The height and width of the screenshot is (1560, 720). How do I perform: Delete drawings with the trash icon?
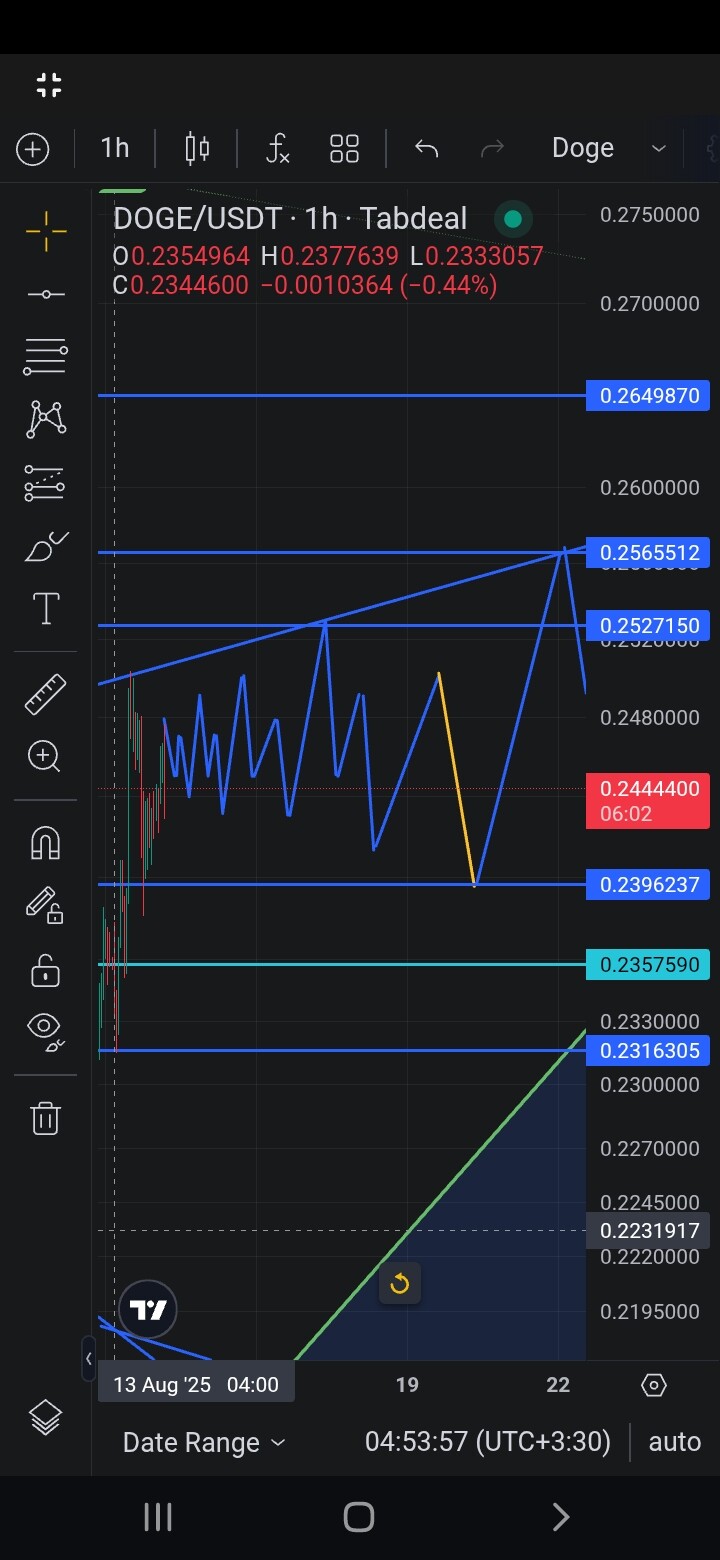45,1117
